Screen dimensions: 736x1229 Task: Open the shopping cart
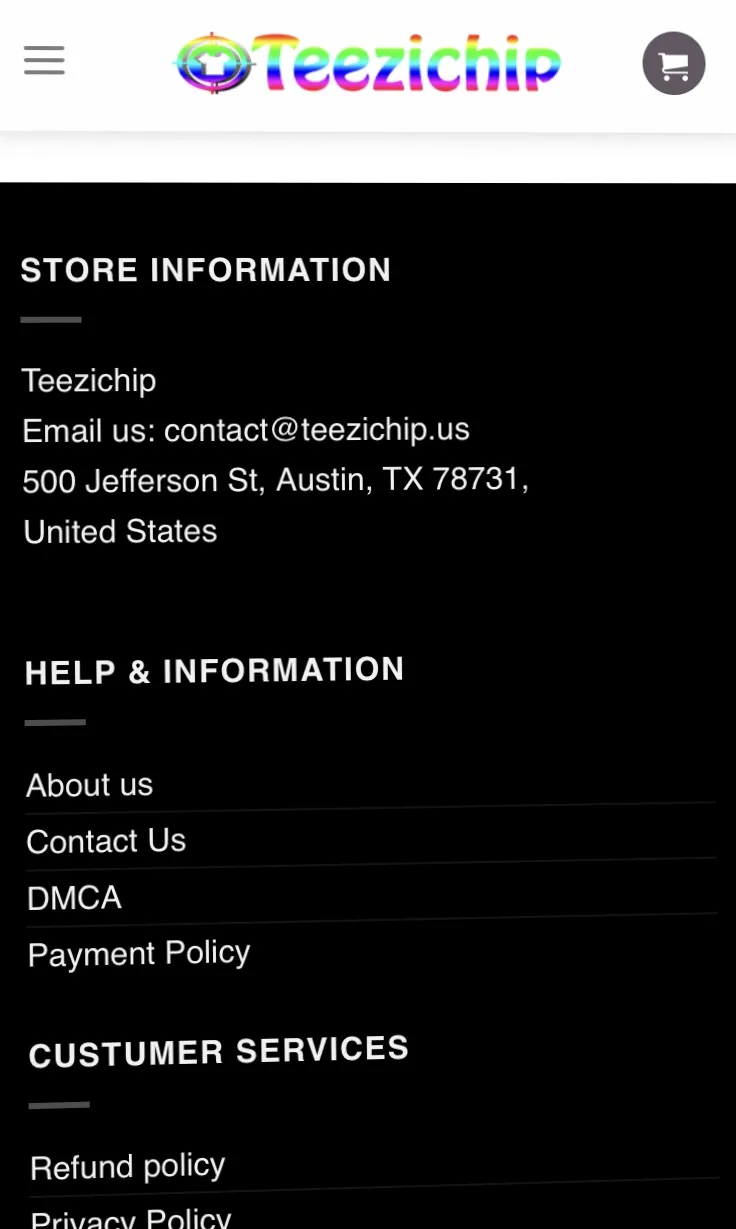674,64
